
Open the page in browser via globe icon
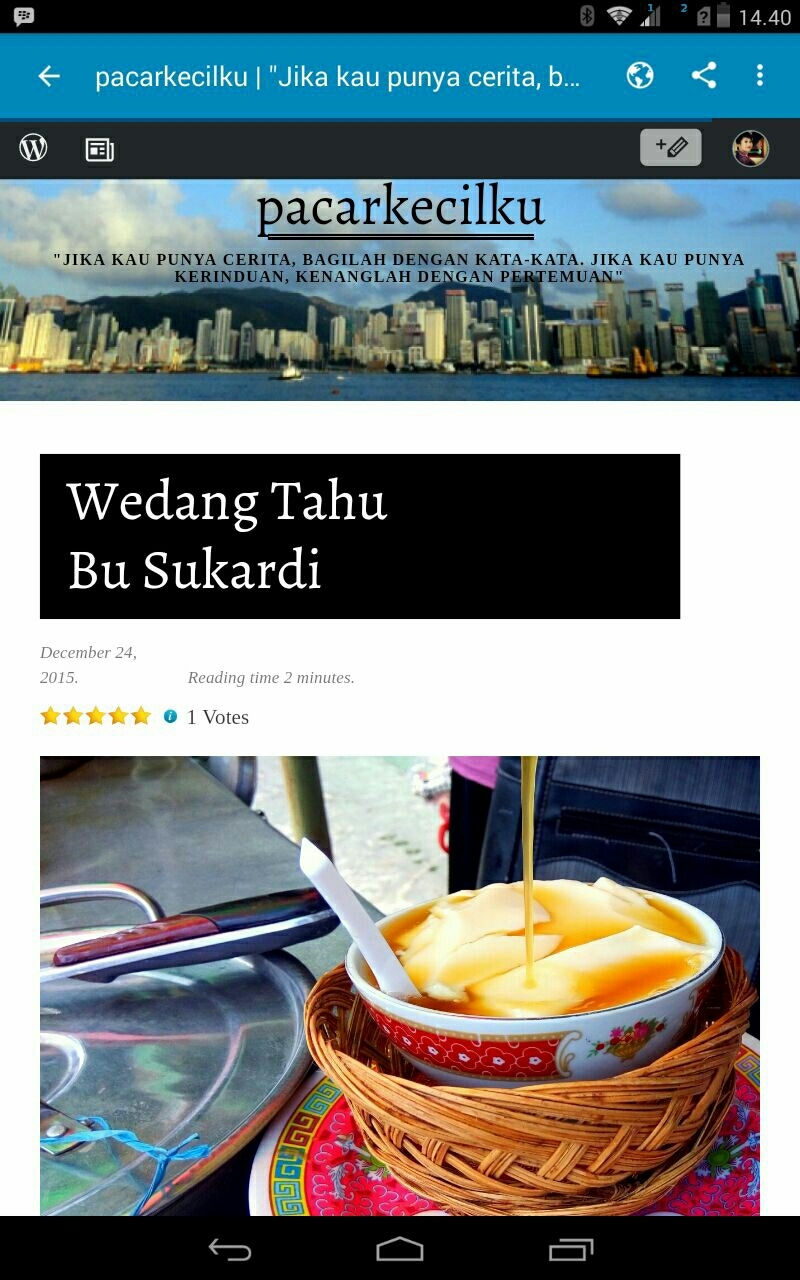click(640, 76)
